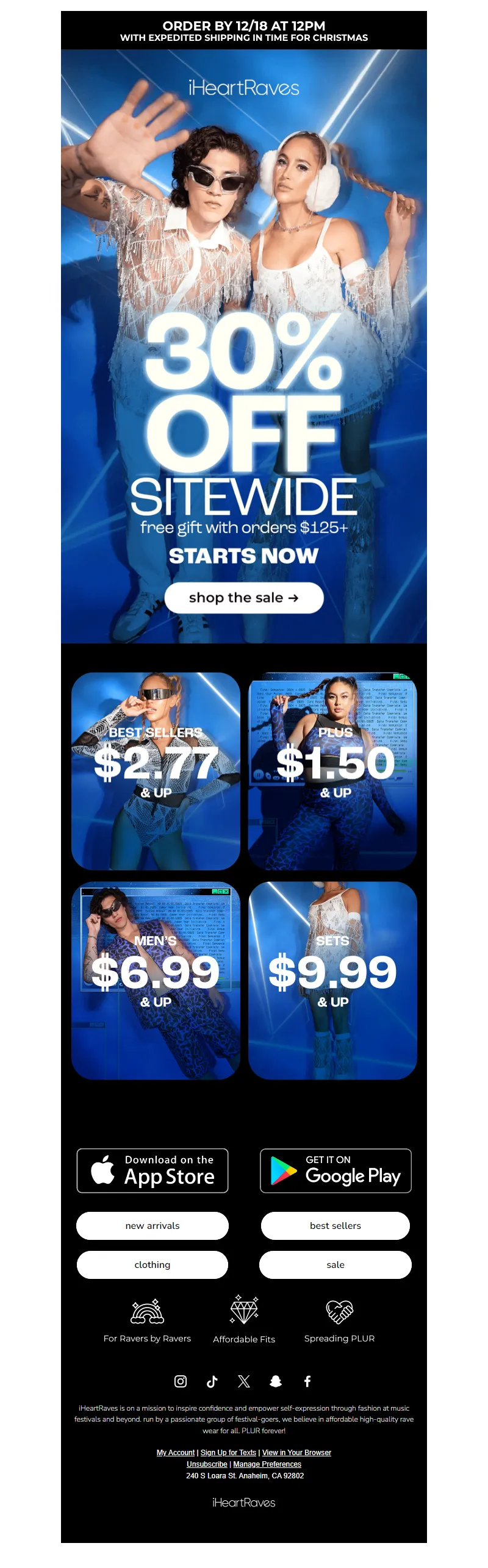This screenshot has height=1568, width=488.
Task: Go to the clothing category
Action: (152, 1264)
